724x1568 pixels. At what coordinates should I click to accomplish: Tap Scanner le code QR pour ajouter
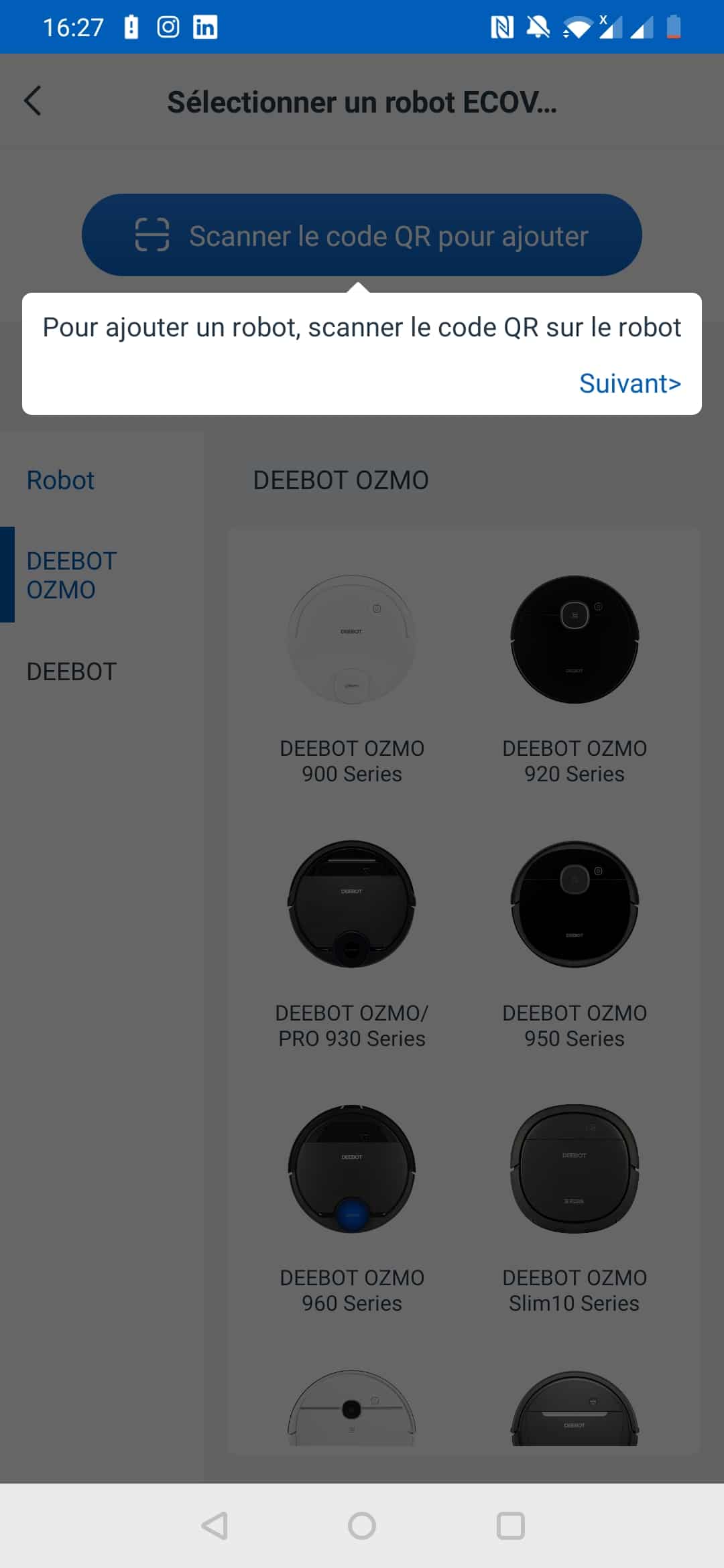(362, 235)
